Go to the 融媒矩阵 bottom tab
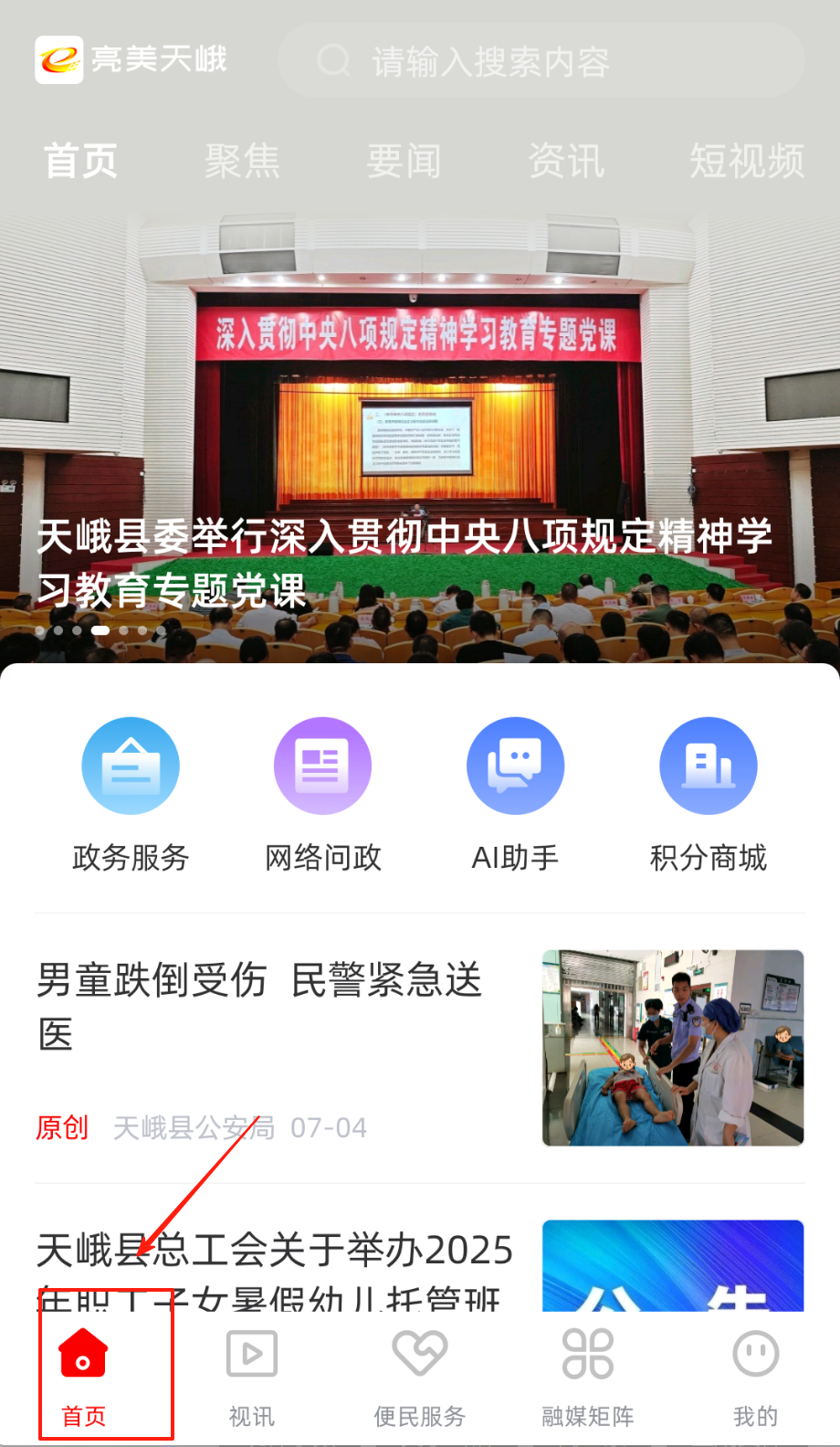This screenshot has width=840, height=1447. 587,1378
